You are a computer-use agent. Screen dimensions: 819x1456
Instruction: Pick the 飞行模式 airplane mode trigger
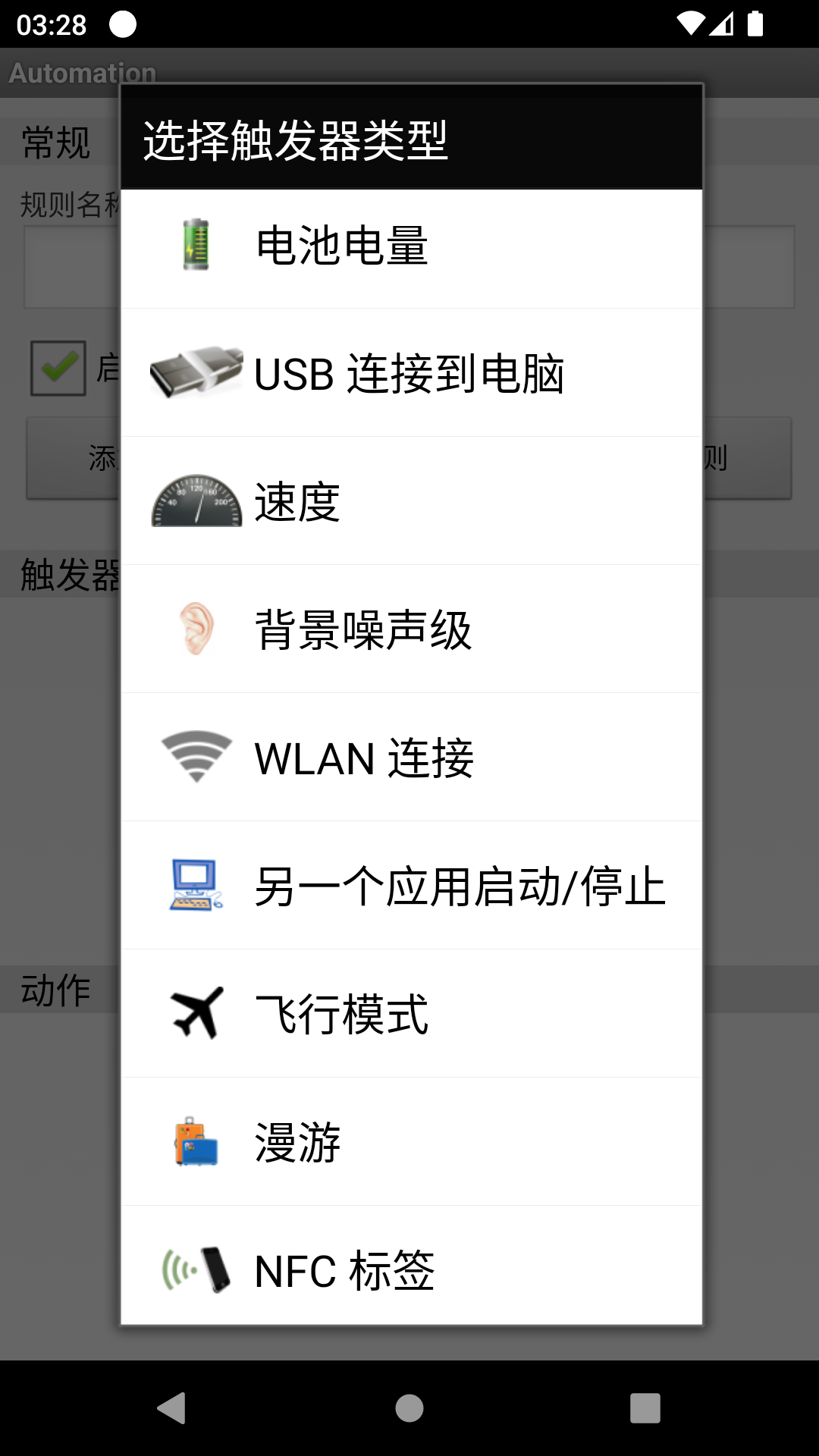point(411,1014)
